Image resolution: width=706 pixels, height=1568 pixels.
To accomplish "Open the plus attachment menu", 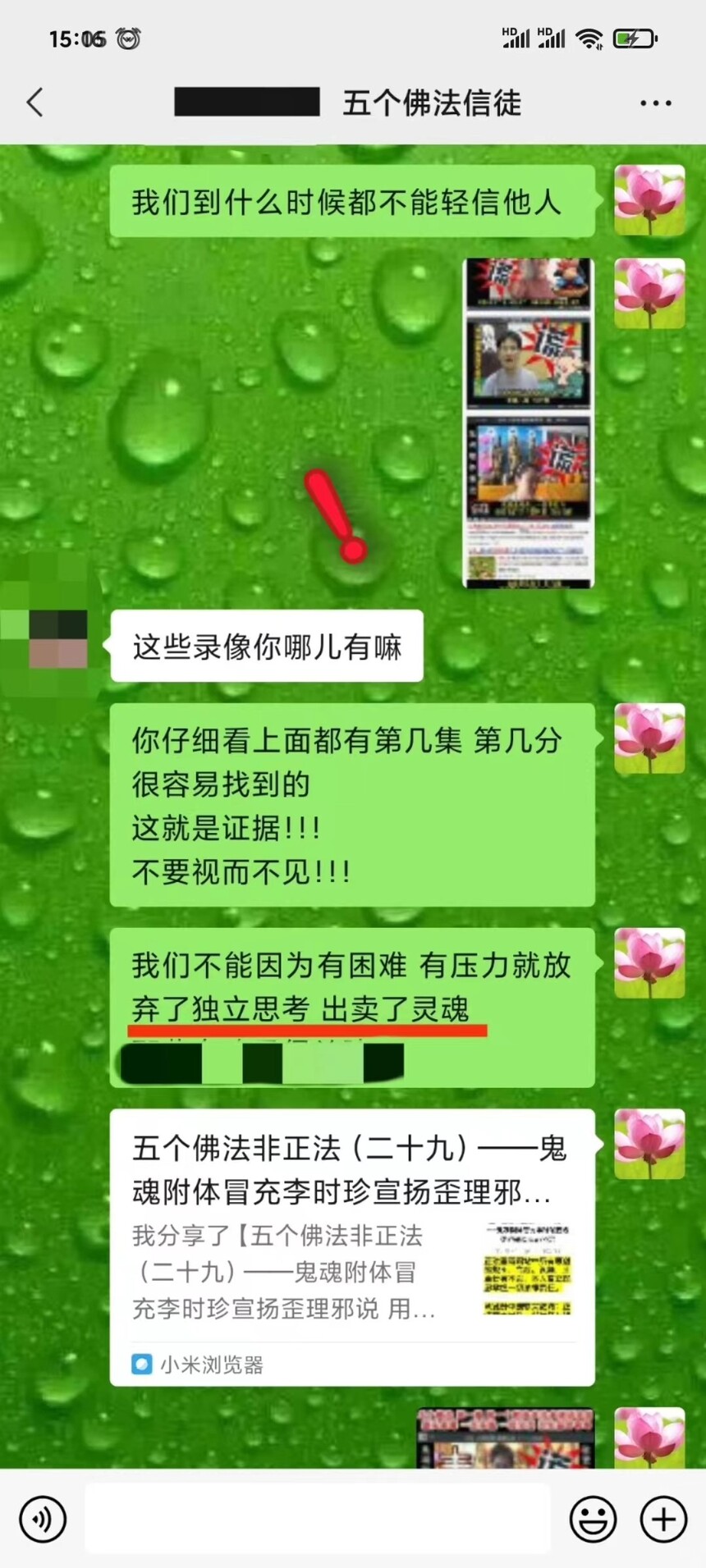I will coord(663,1519).
